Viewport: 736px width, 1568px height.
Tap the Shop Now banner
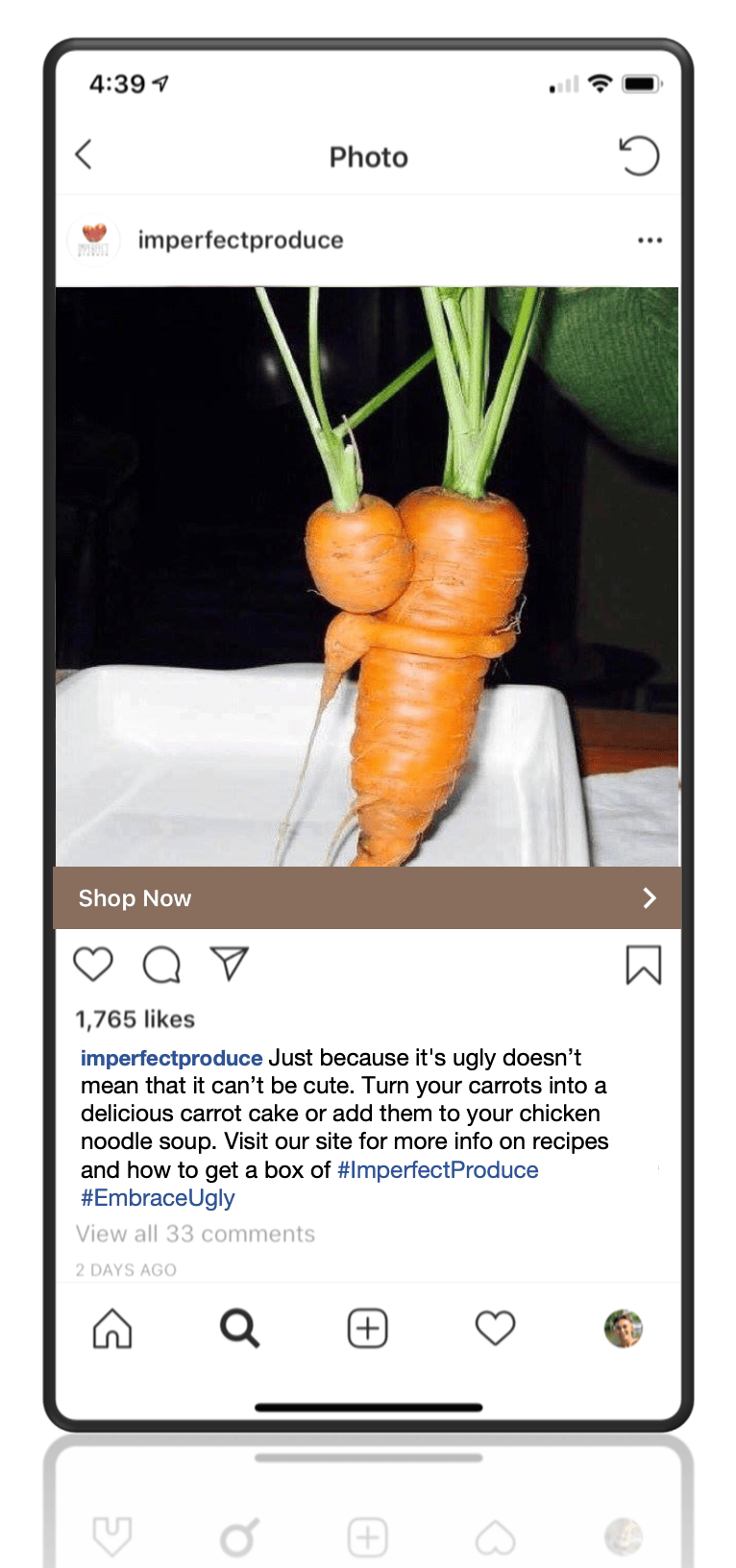(x=367, y=897)
